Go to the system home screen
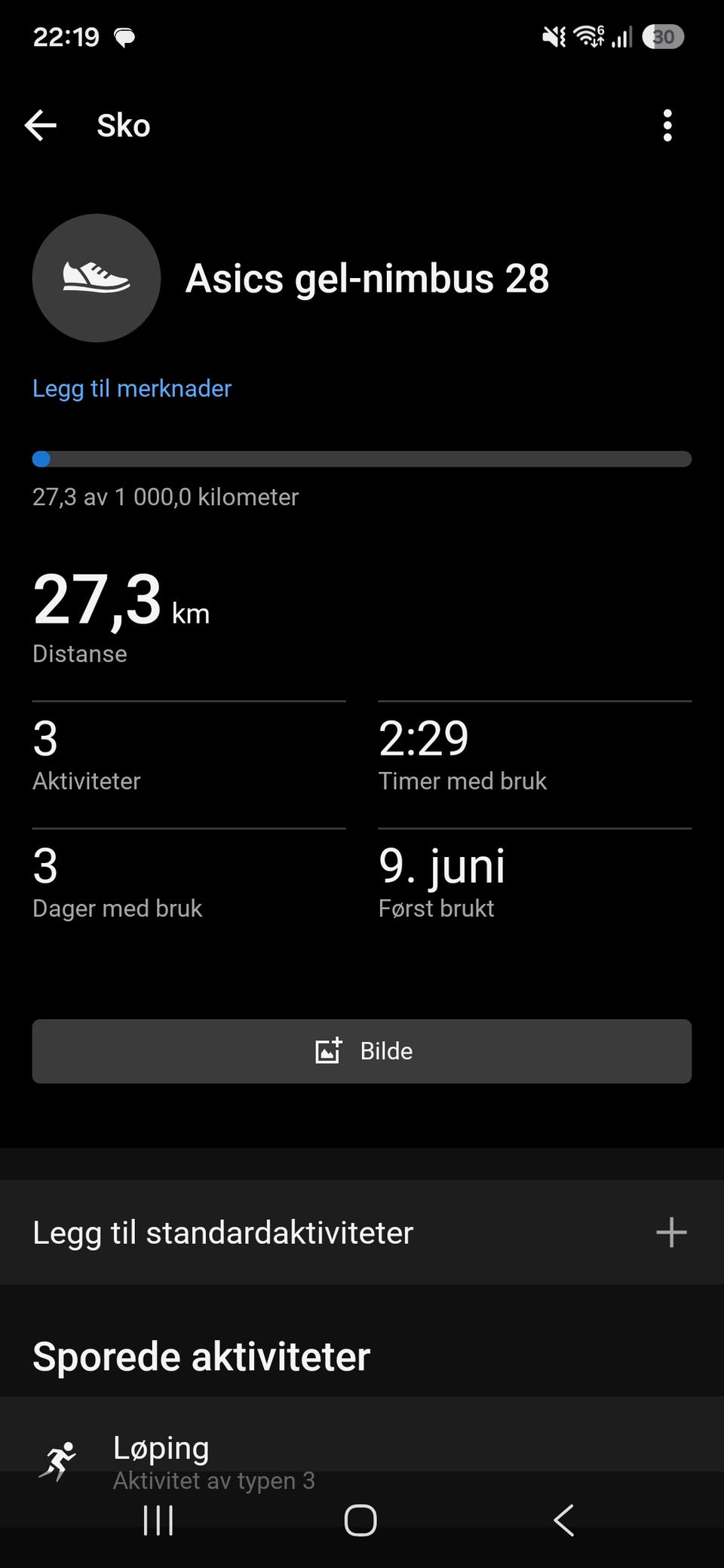Screen dimensions: 724x1568 360,1521
